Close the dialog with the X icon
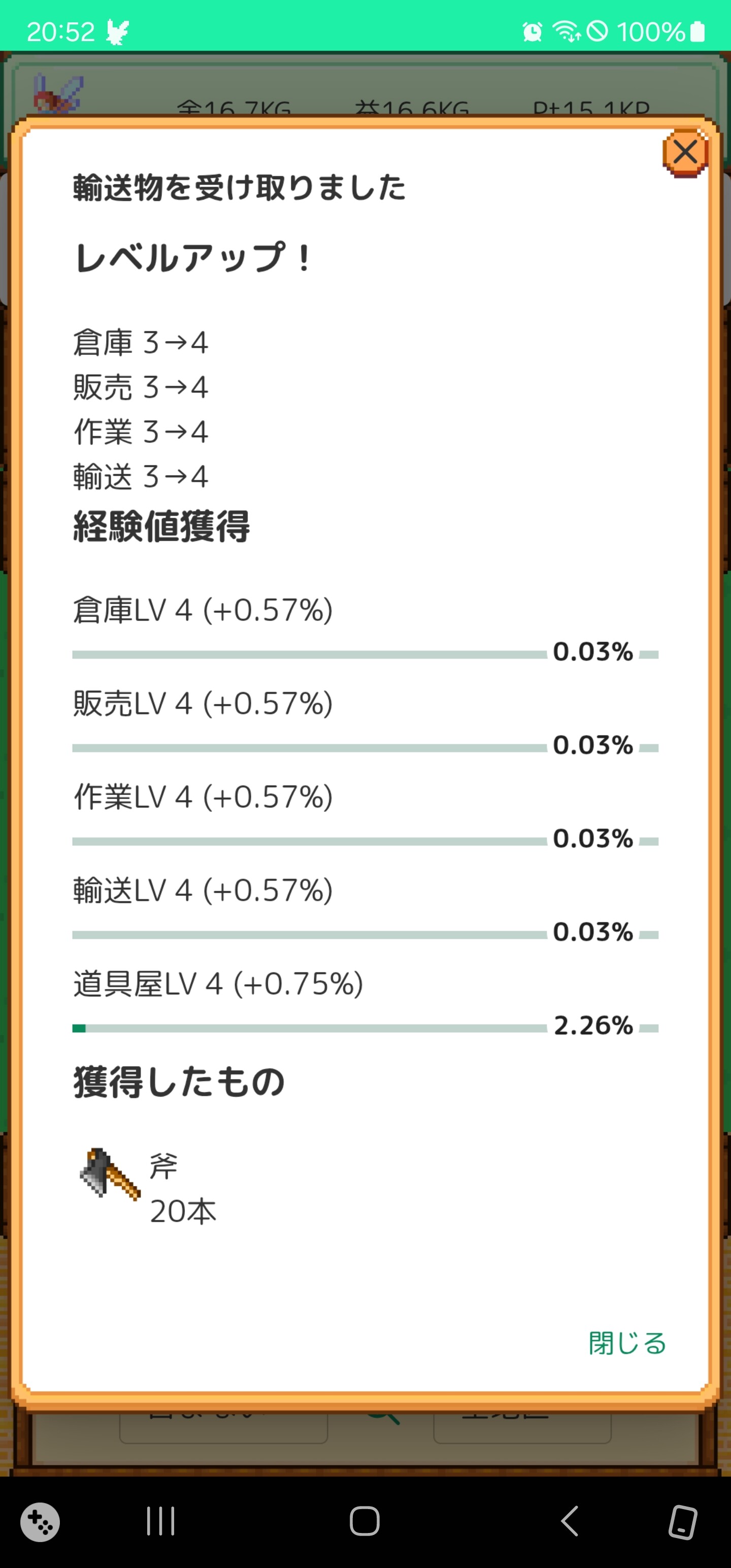The width and height of the screenshot is (731, 1568). point(685,152)
